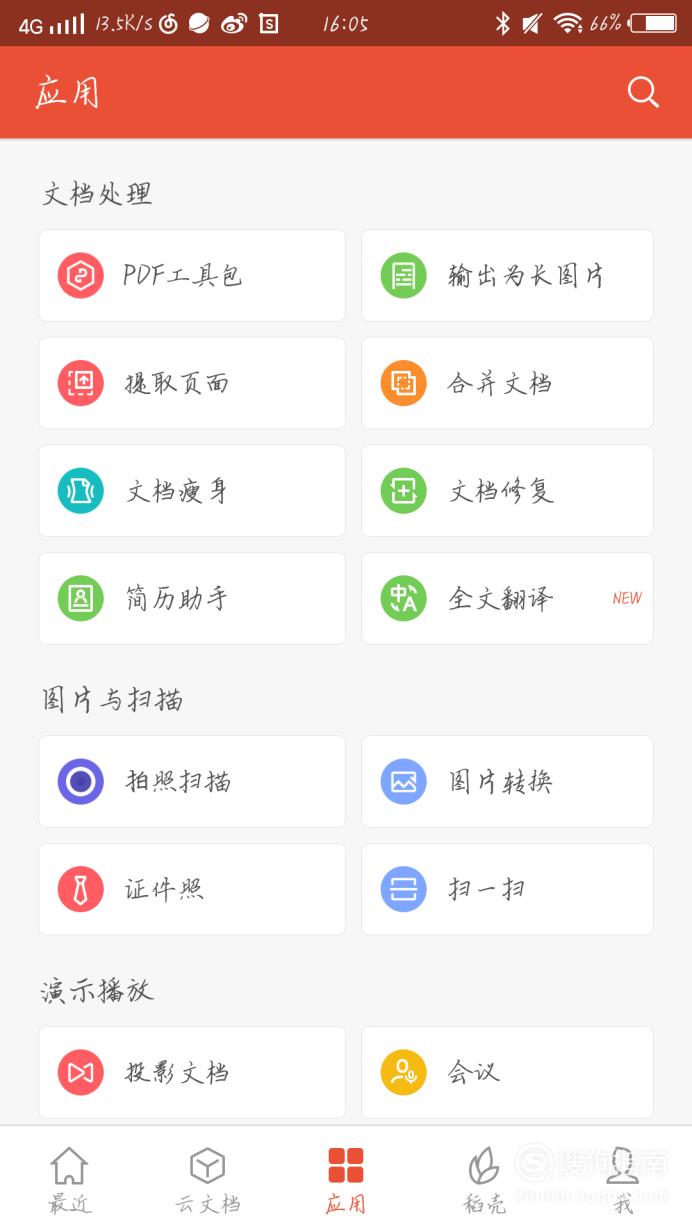This screenshot has width=692, height=1230.
Task: Open 拍照扫描
Action: click(192, 782)
